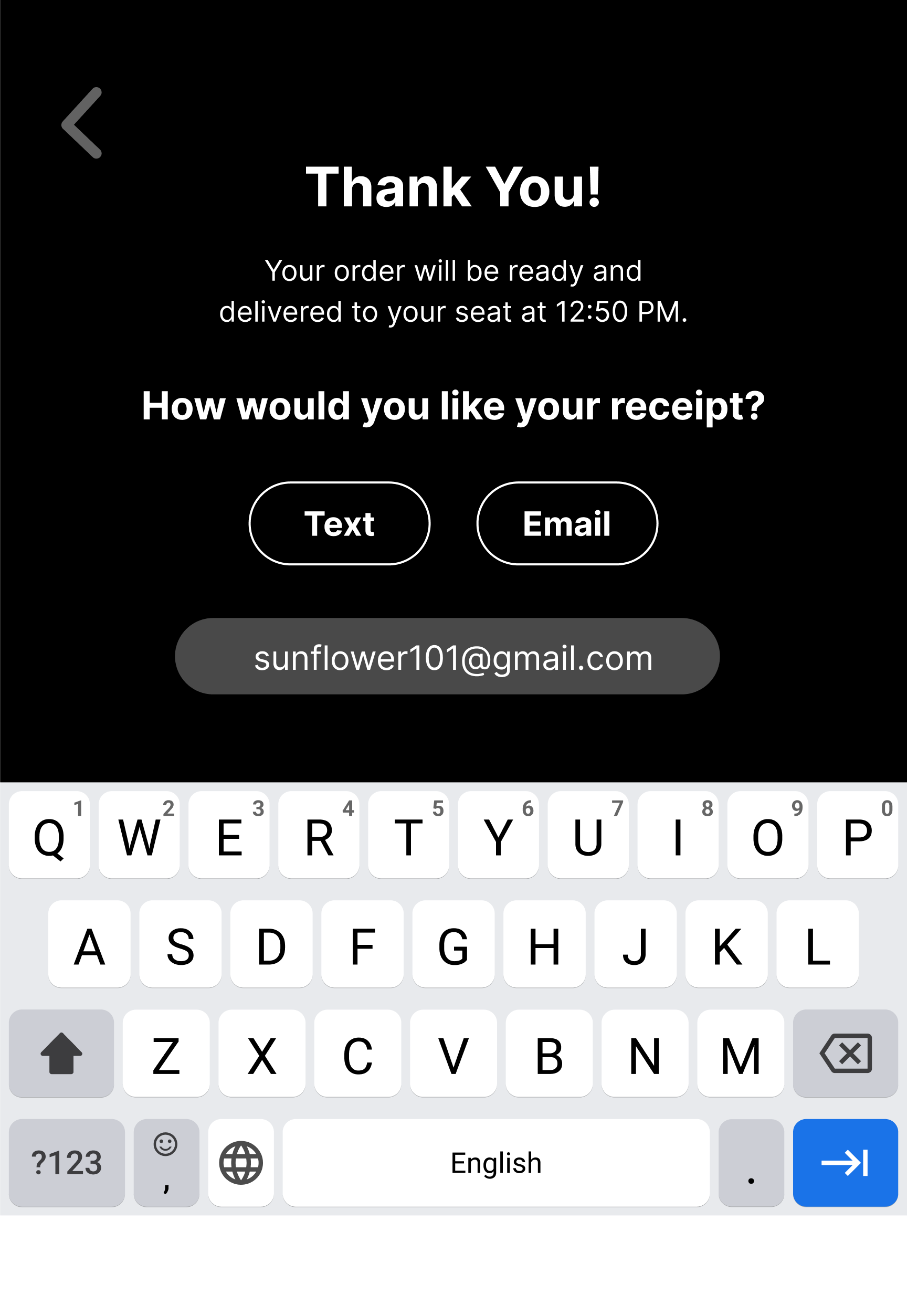Tap the sunflower101@gmail.com email field
Viewport: 907px width, 1316px height.
(447, 656)
